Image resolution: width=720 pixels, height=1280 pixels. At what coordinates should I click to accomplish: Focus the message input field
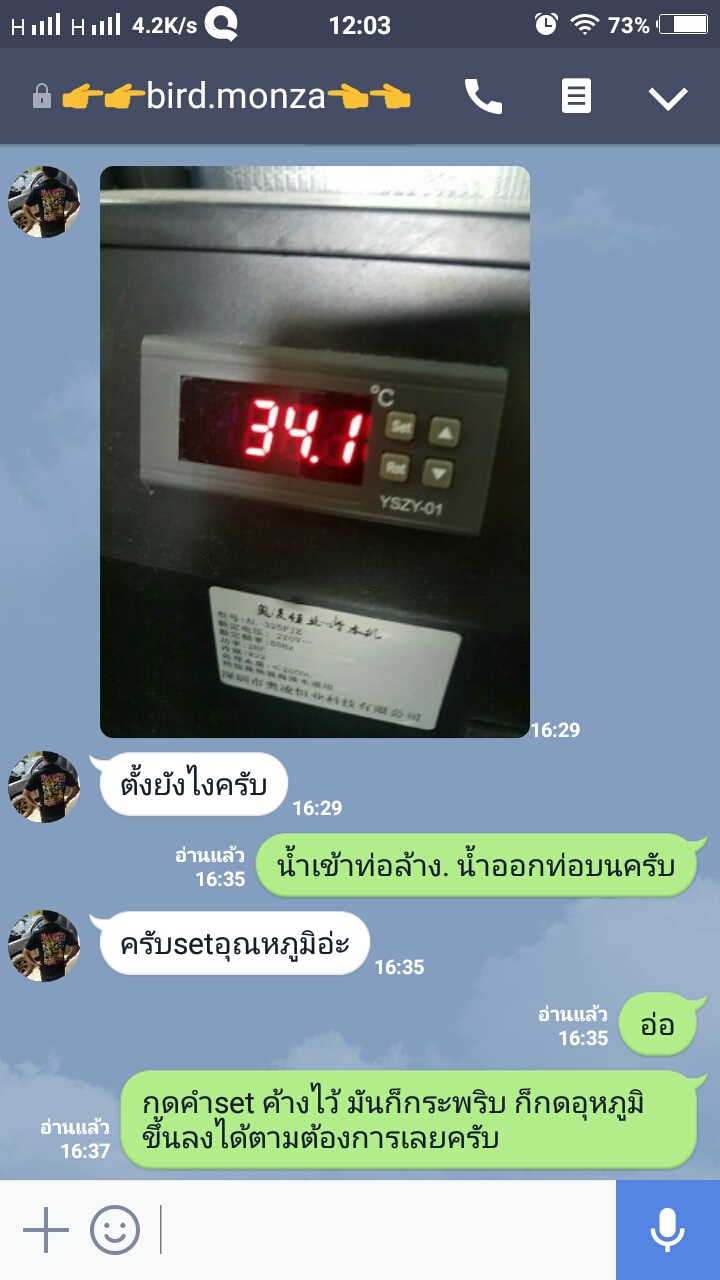[385, 1230]
